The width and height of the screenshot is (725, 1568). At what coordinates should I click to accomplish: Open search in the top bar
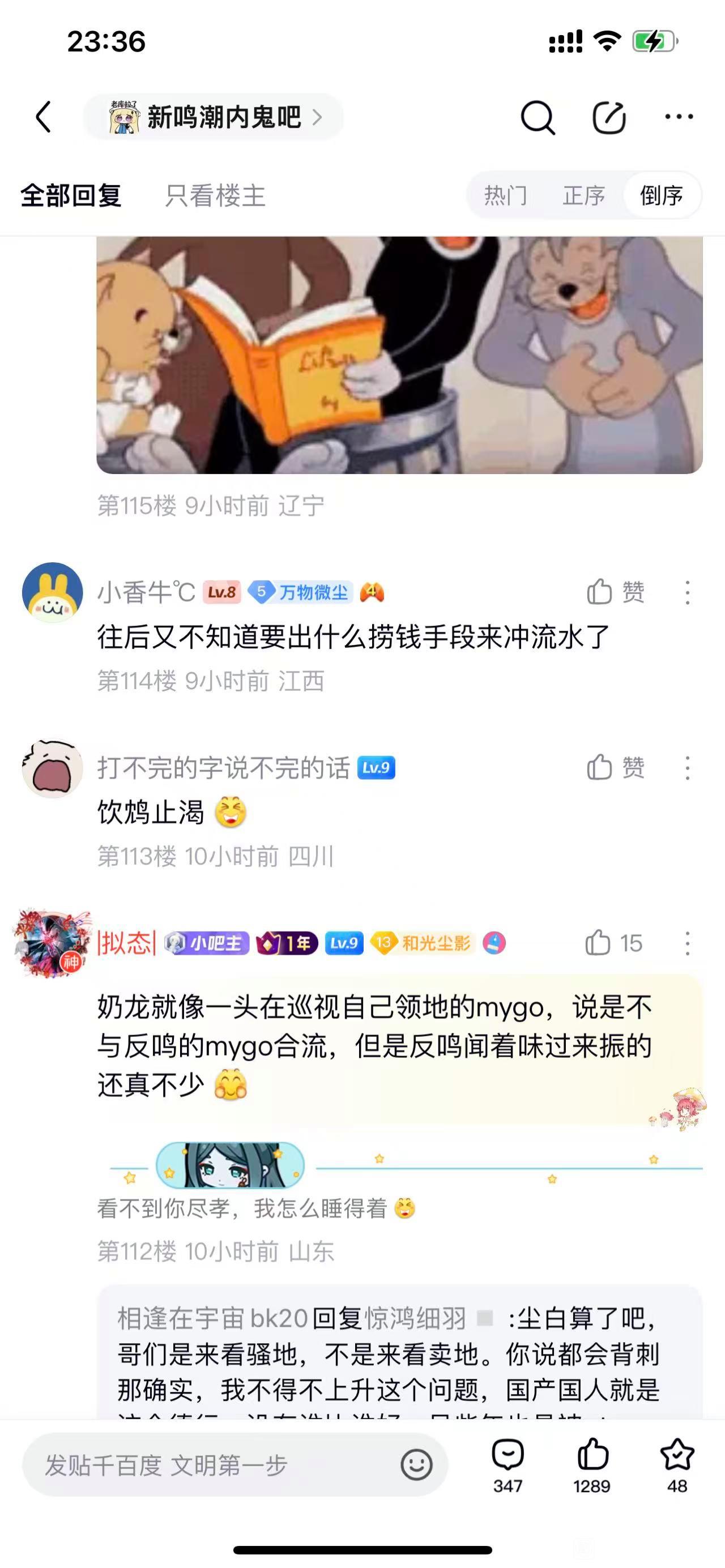(538, 117)
